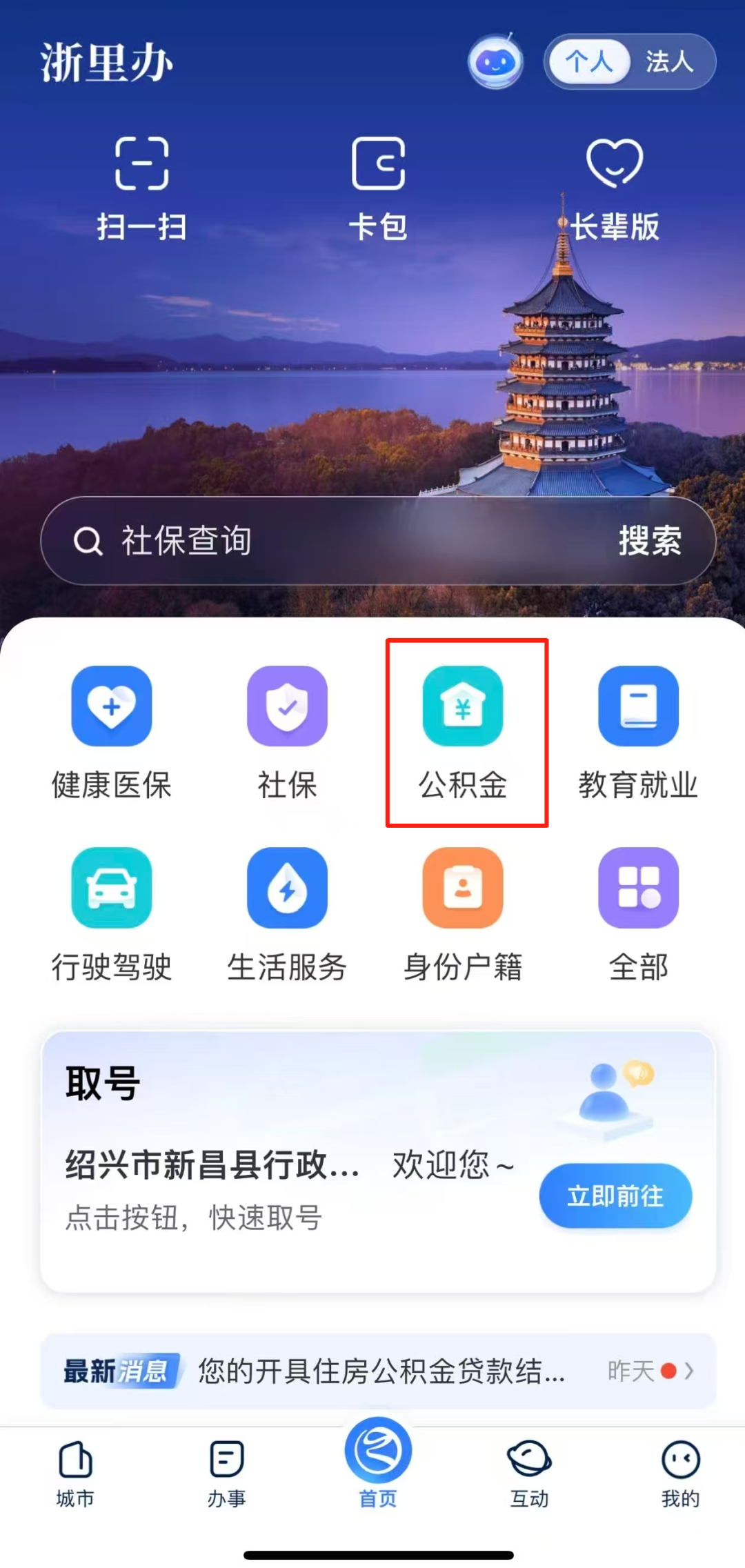Open 行驶驾驶 services
The width and height of the screenshot is (745, 1568).
[112, 913]
